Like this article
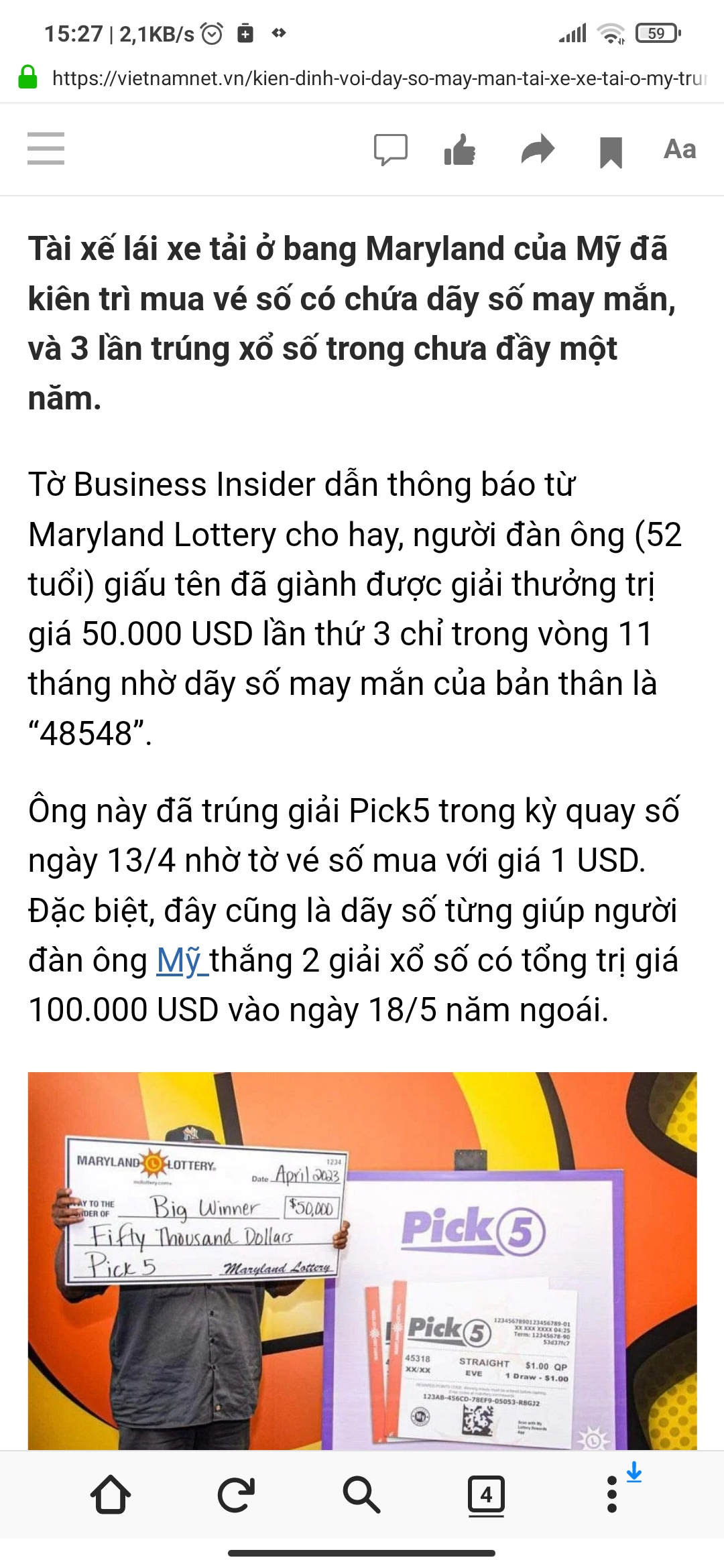 pos(460,149)
